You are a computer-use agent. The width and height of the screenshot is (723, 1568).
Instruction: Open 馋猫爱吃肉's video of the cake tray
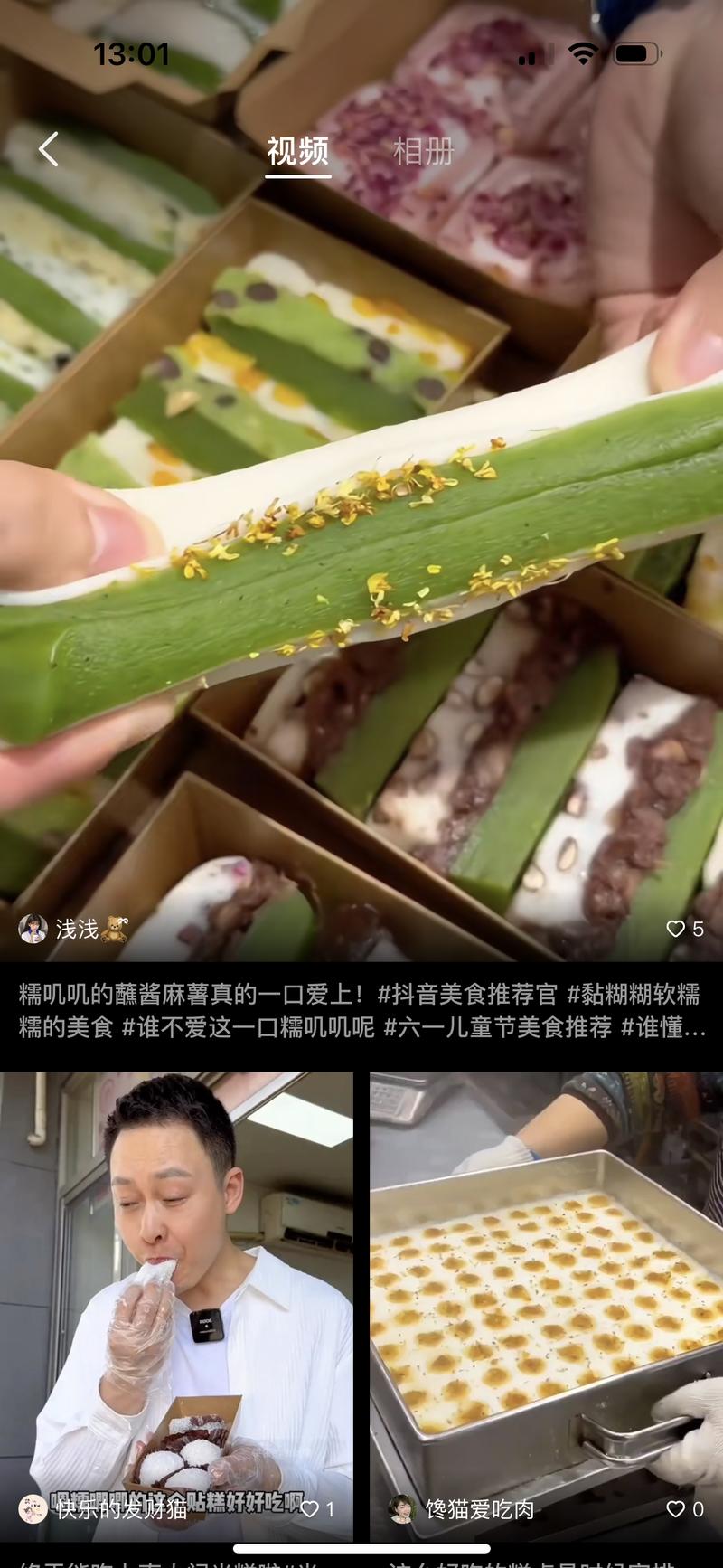click(x=546, y=1284)
